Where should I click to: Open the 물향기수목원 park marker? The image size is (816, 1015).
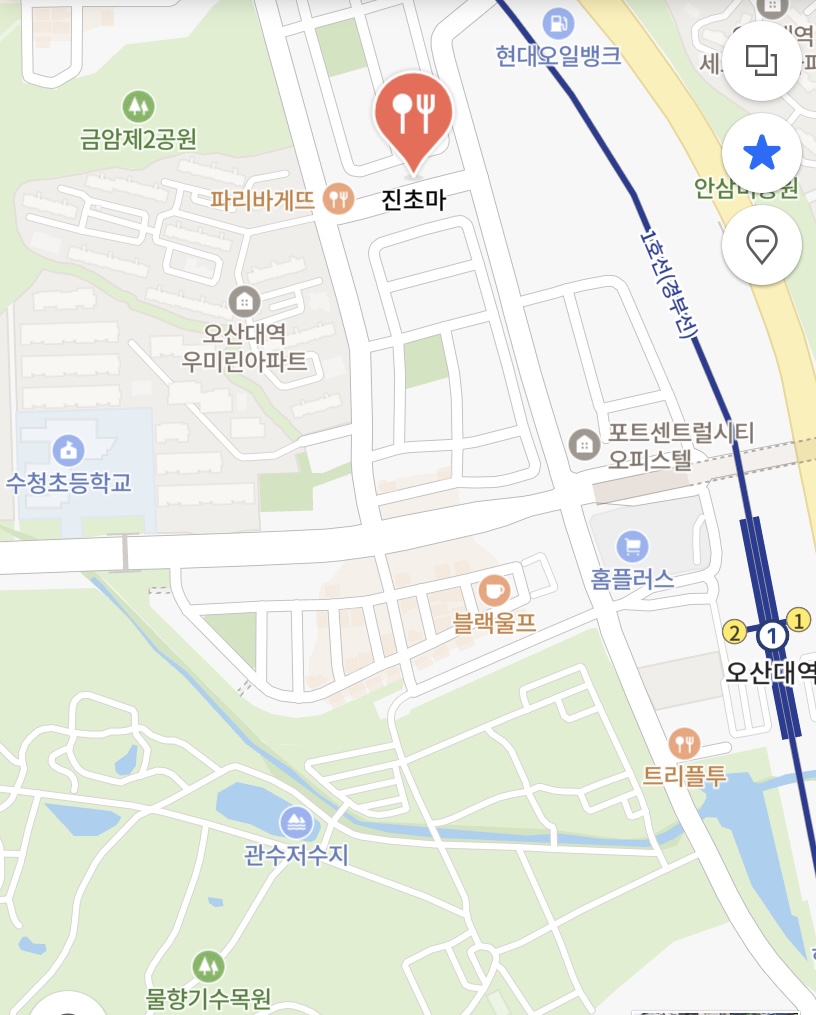tap(208, 965)
